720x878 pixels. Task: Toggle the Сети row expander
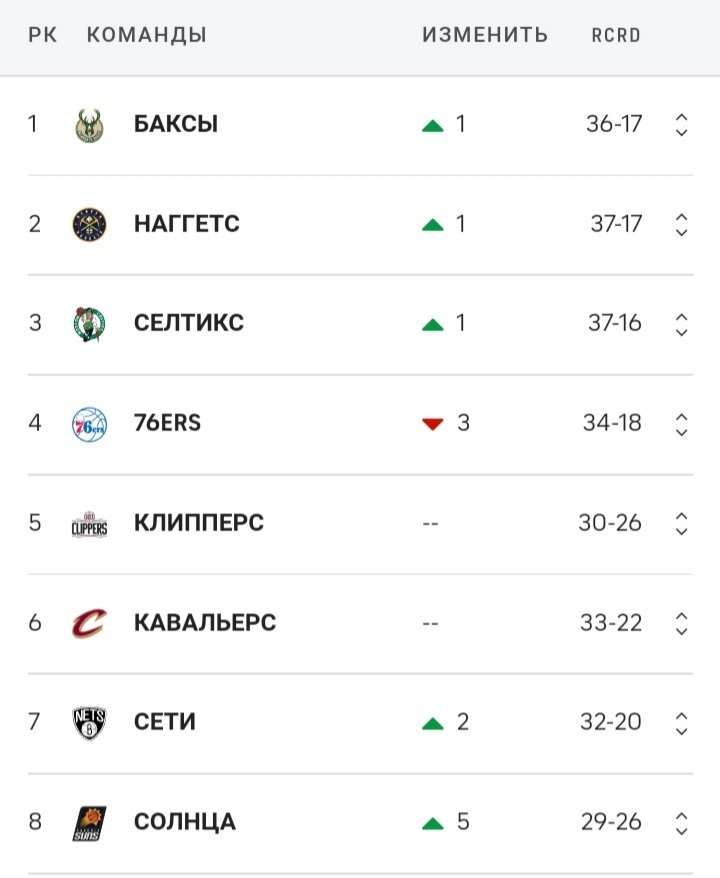681,722
